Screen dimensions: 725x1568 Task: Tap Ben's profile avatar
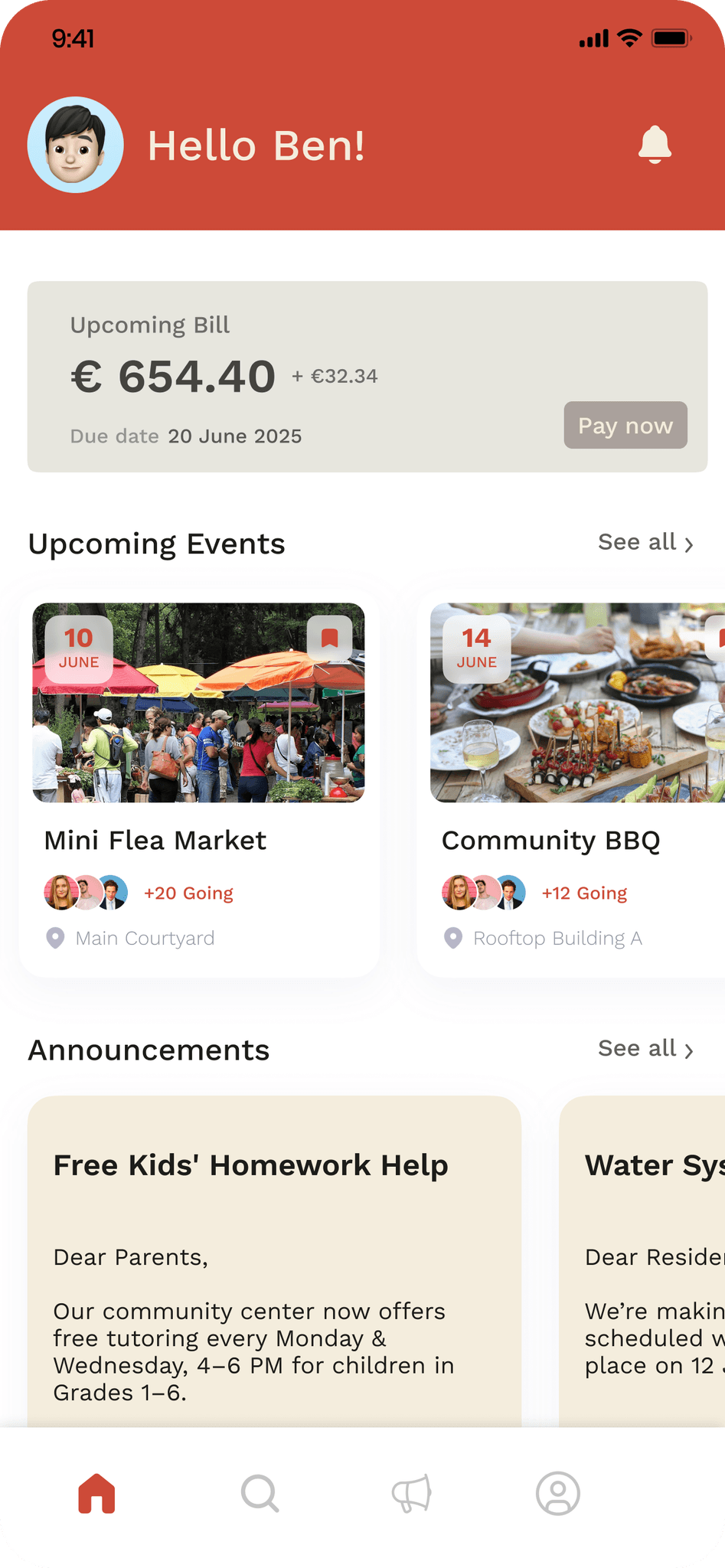tap(75, 145)
